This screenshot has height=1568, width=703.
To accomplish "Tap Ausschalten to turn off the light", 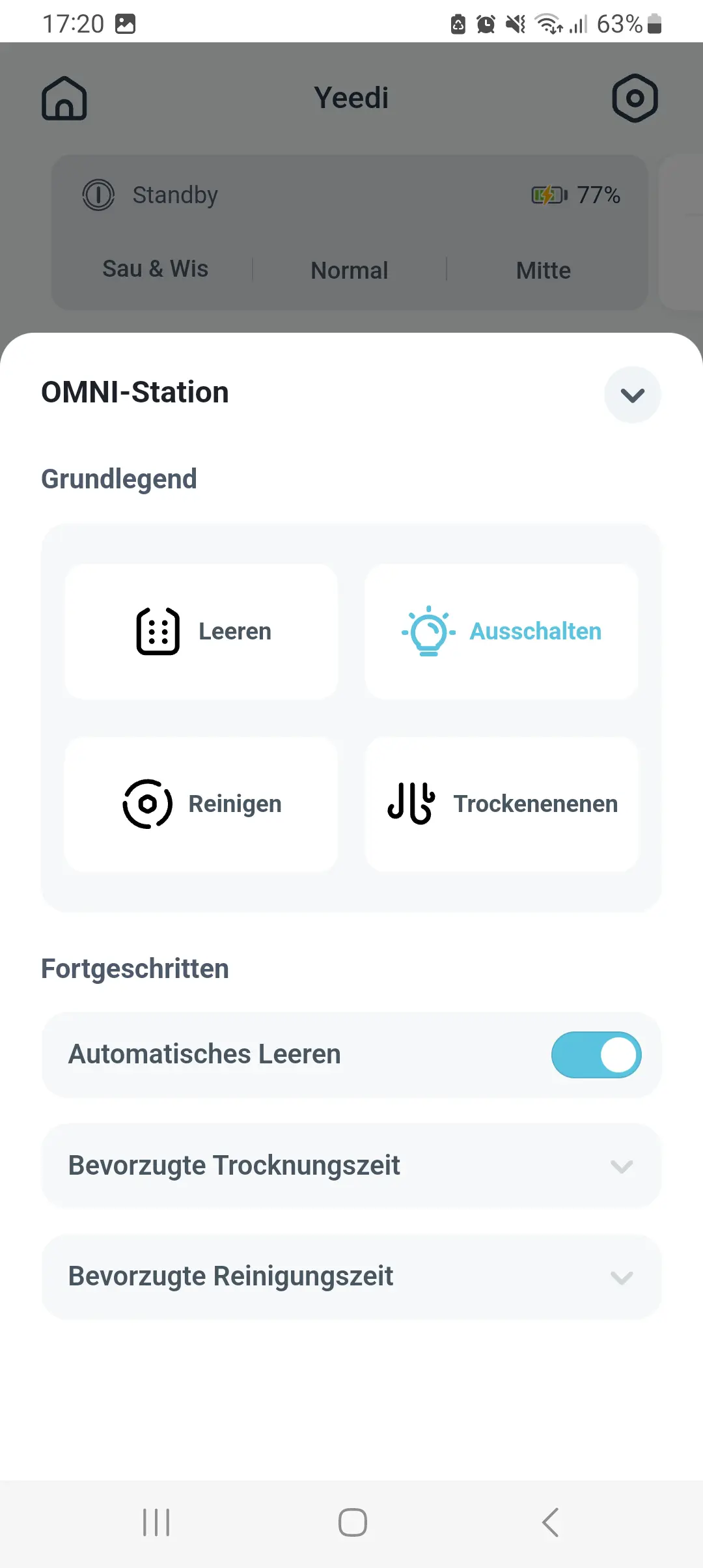I will click(x=501, y=632).
